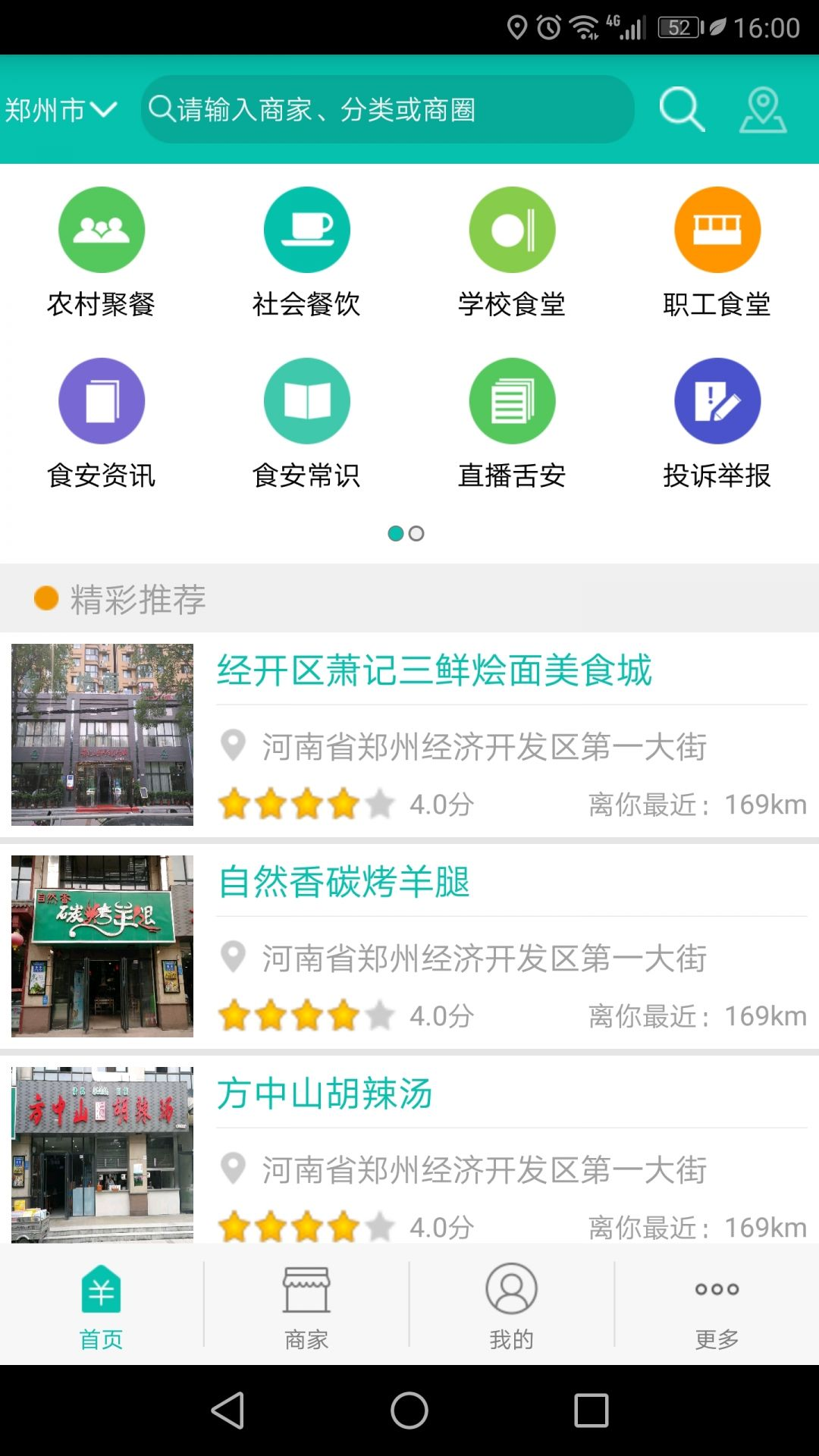
Task: Click the 自然香碳烤羊腿 storefront thumbnail
Action: [102, 947]
